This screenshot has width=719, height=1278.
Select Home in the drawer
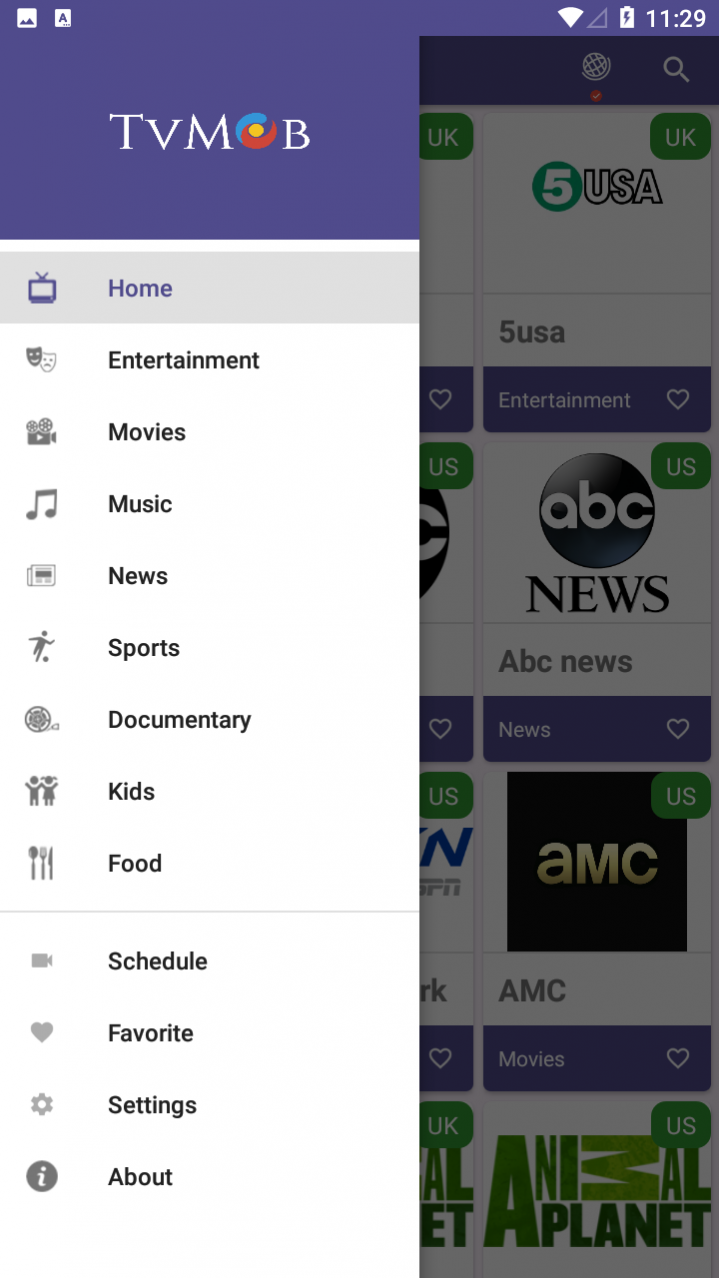coord(209,288)
